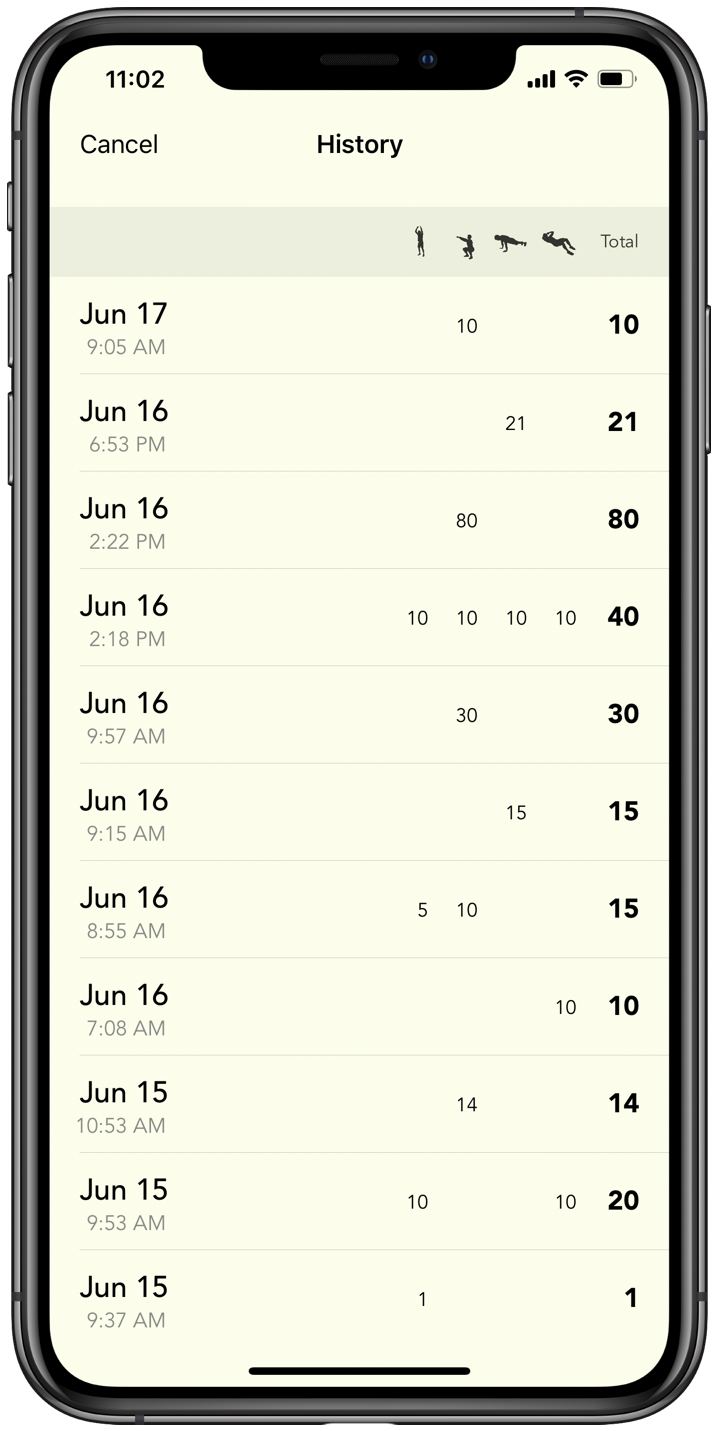View the Jun 16 9:57 AM entry
Screen dimensions: 720x1431
pos(359,715)
